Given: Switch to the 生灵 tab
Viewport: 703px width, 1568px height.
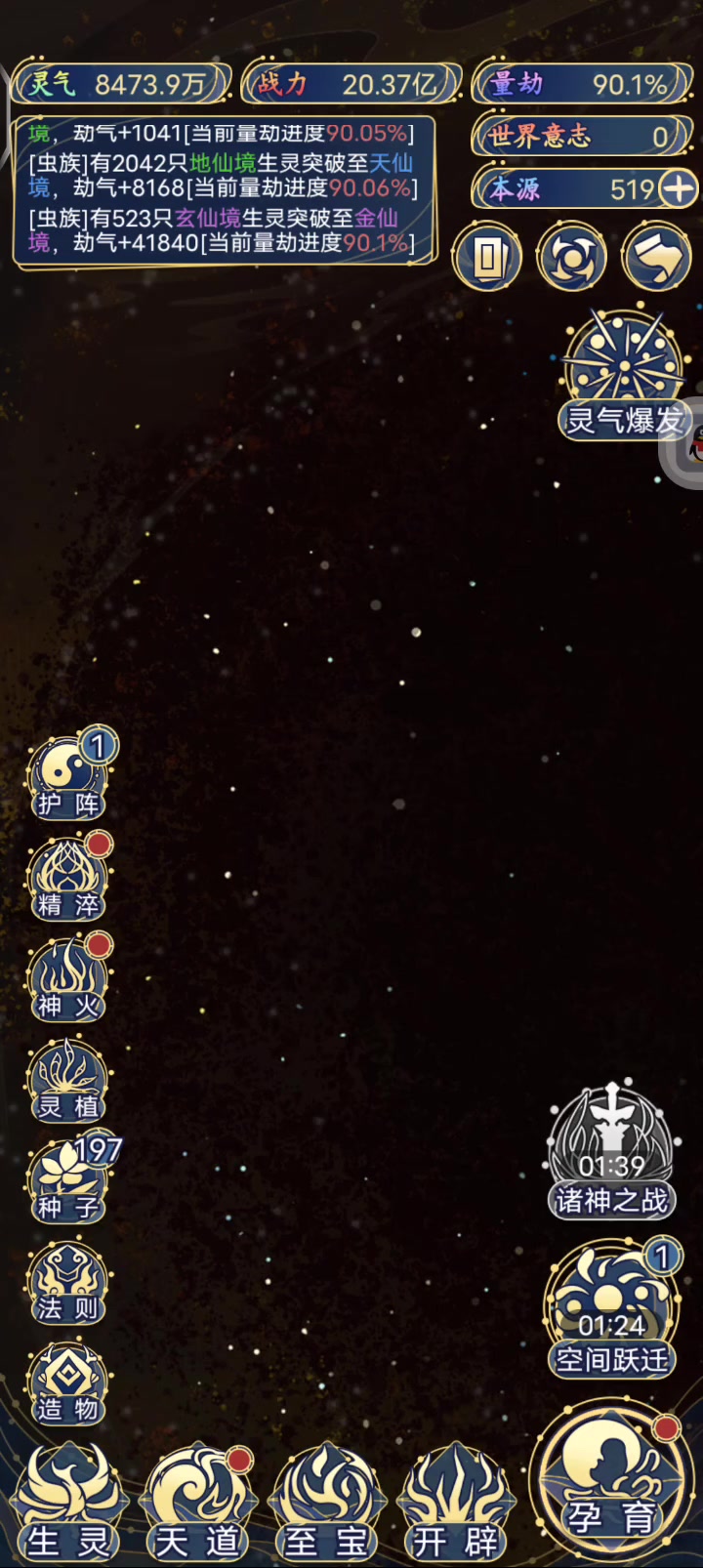Looking at the screenshot, I should click(x=68, y=1502).
